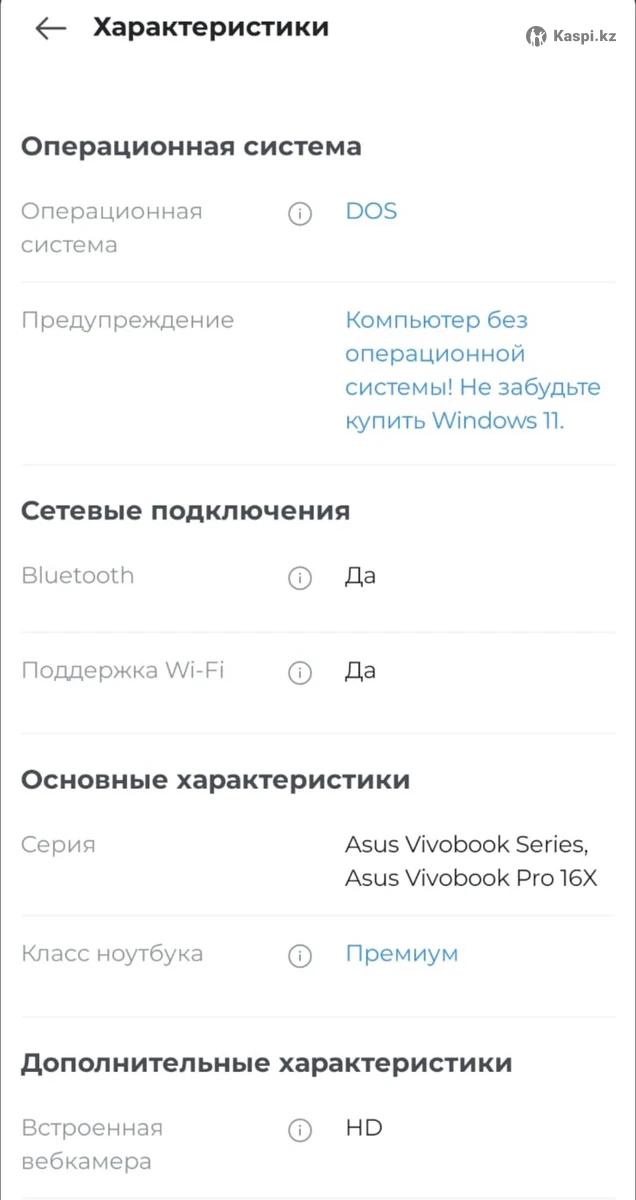Show info about Поддержка Wi-Fi

pos(300,673)
